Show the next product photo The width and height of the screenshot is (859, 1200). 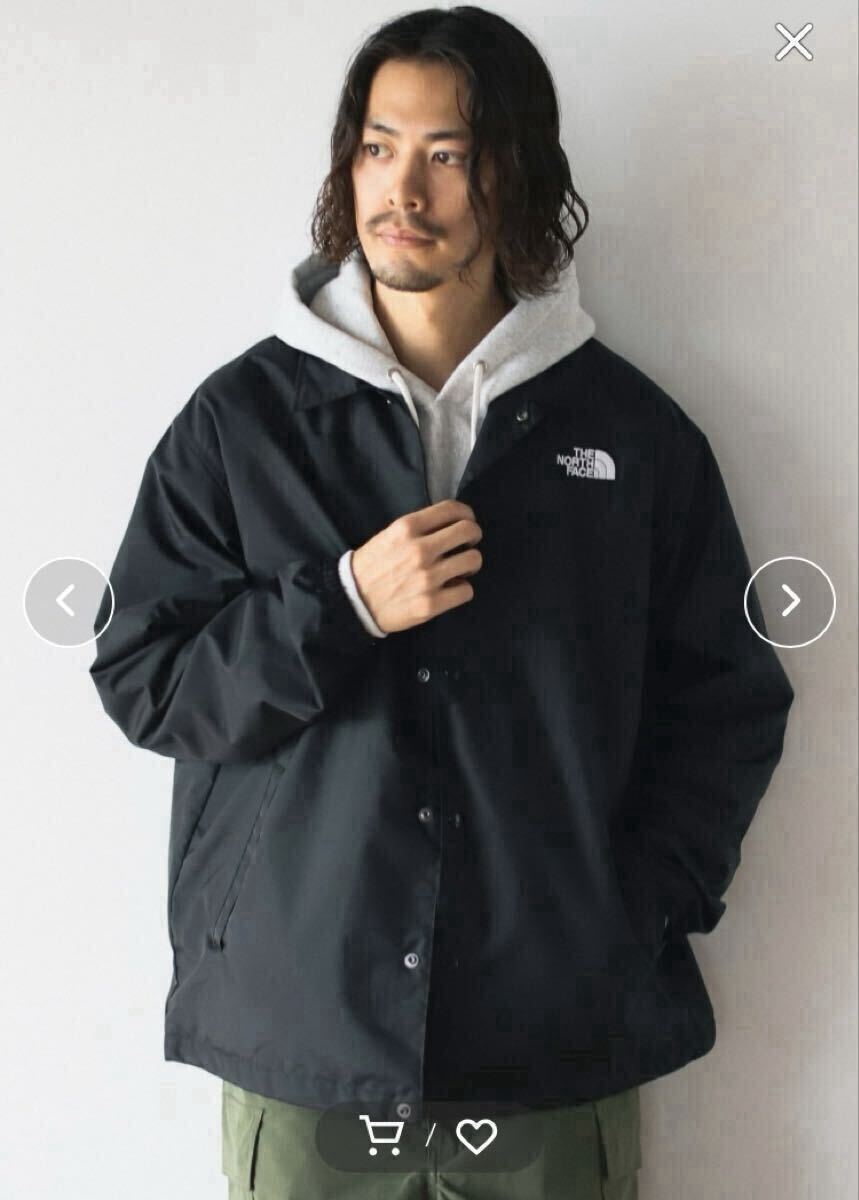tap(790, 601)
